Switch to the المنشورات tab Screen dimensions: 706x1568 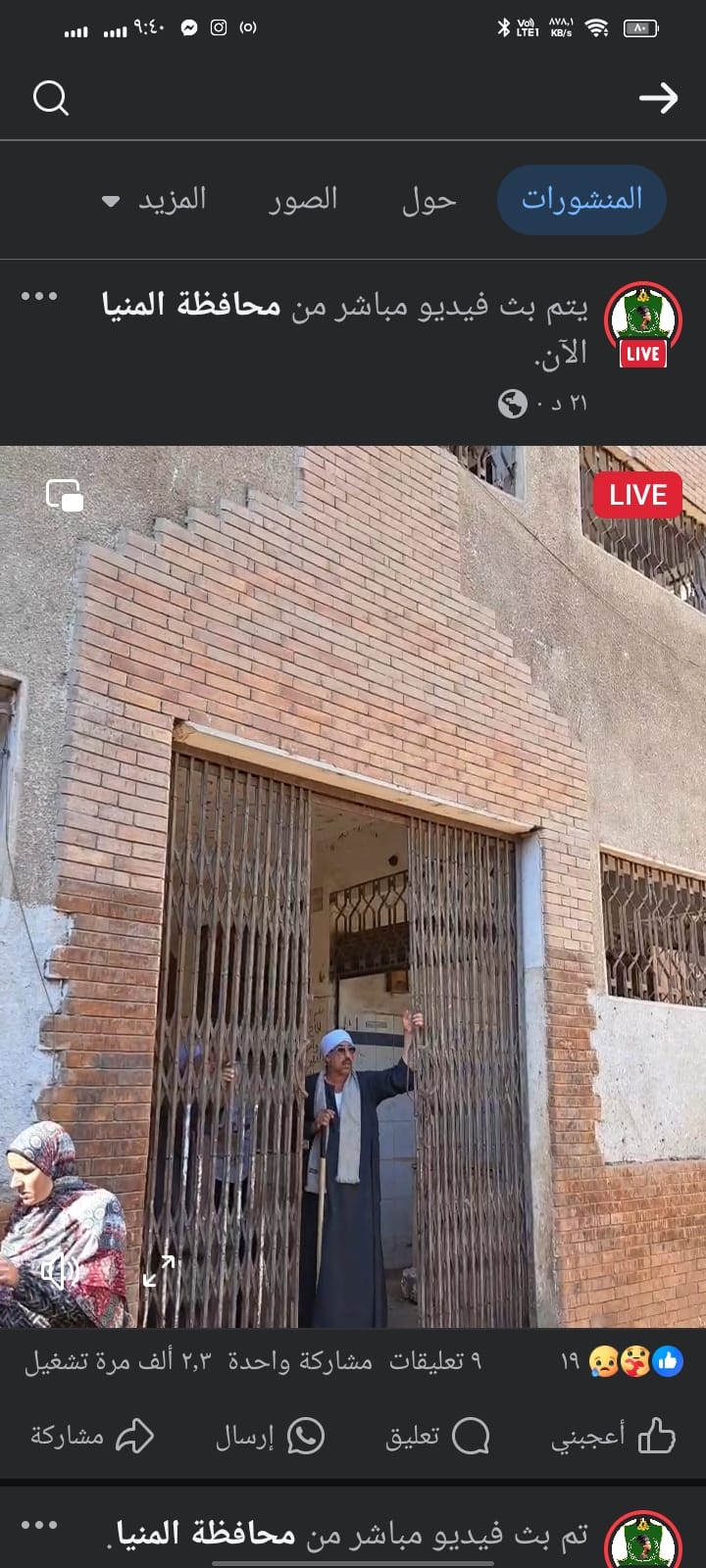581,200
